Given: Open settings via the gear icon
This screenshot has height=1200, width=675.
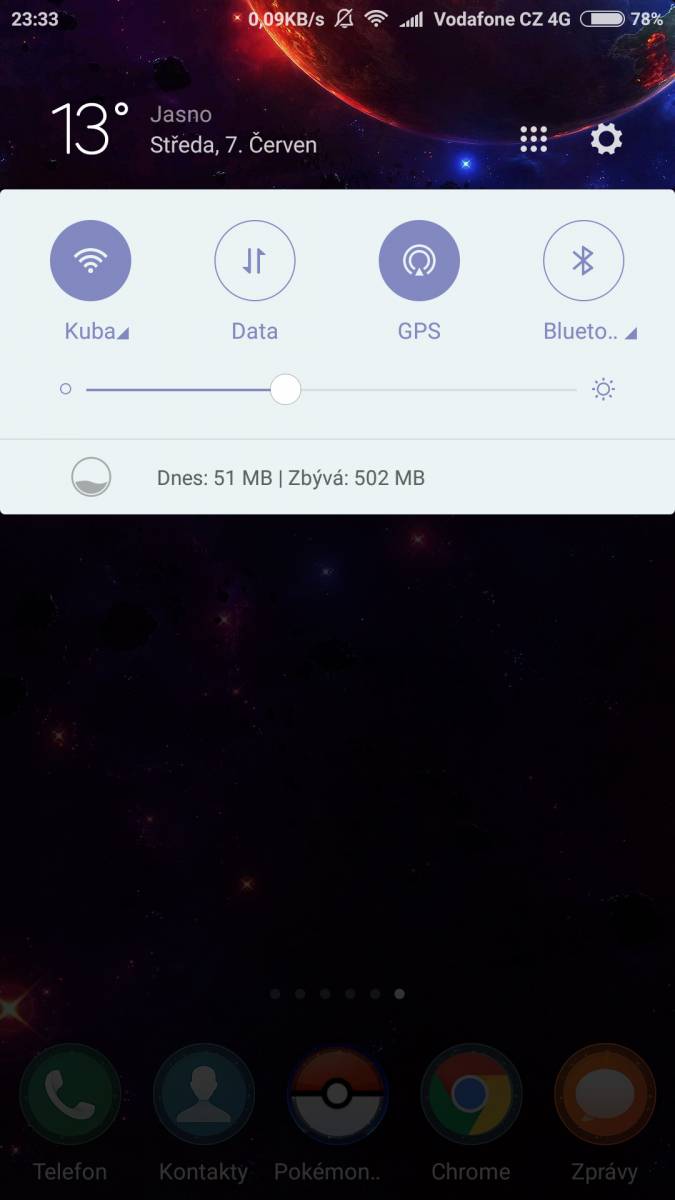Looking at the screenshot, I should (606, 139).
